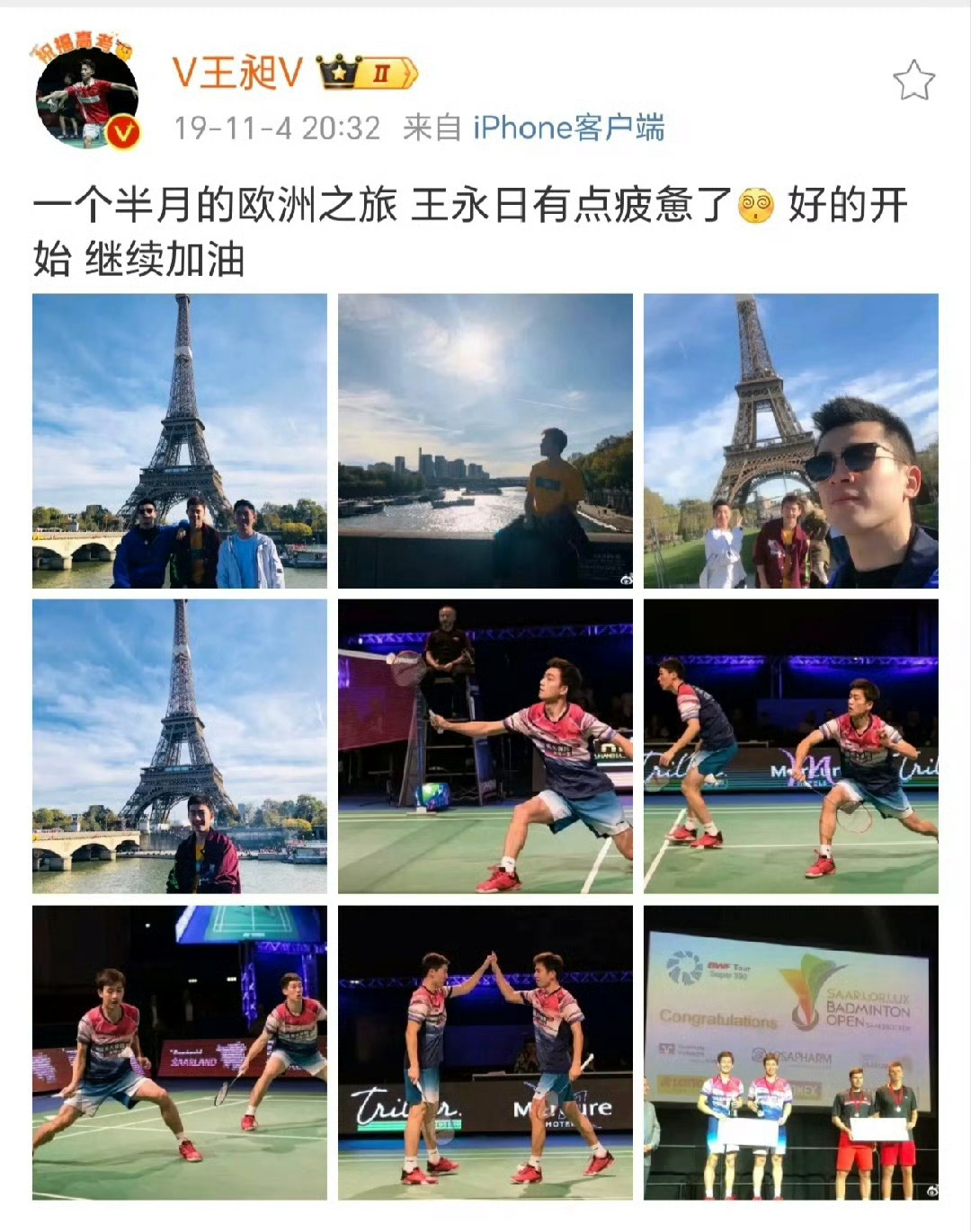
Task: Open the high-five celebration photo
Action: click(485, 1052)
